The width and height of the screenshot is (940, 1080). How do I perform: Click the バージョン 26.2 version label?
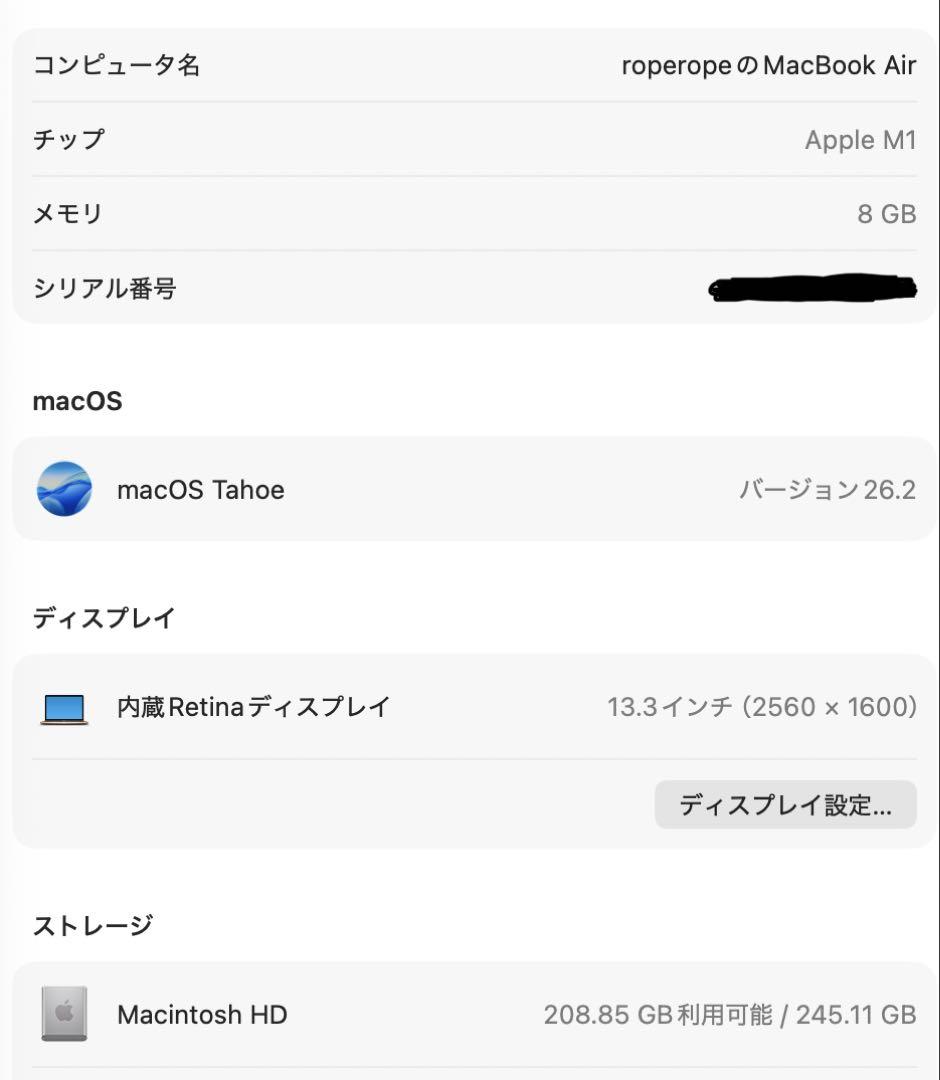[828, 490]
